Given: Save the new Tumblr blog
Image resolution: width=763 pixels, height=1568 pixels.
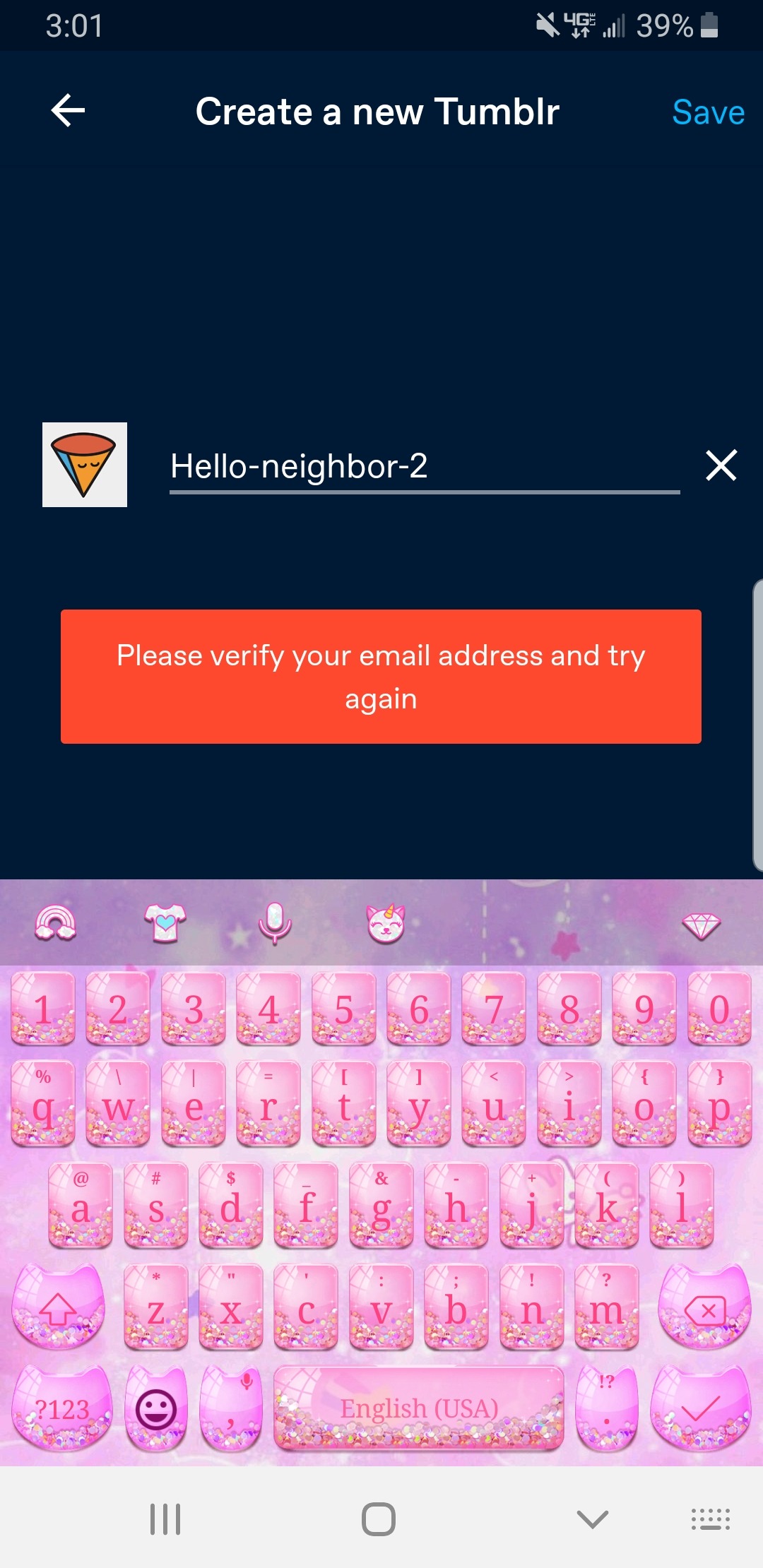Looking at the screenshot, I should [x=708, y=112].
